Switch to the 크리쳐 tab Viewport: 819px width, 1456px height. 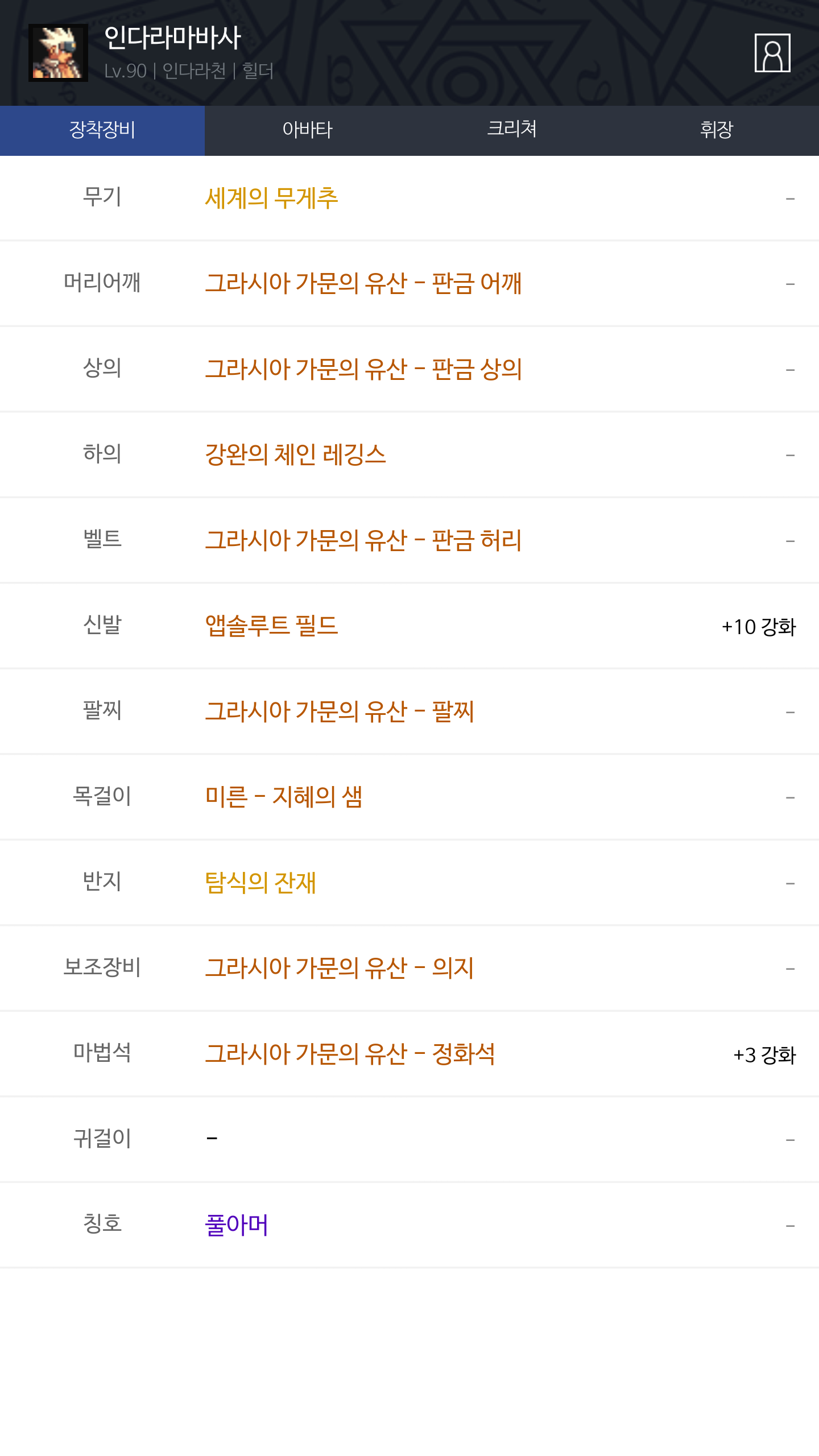click(512, 130)
